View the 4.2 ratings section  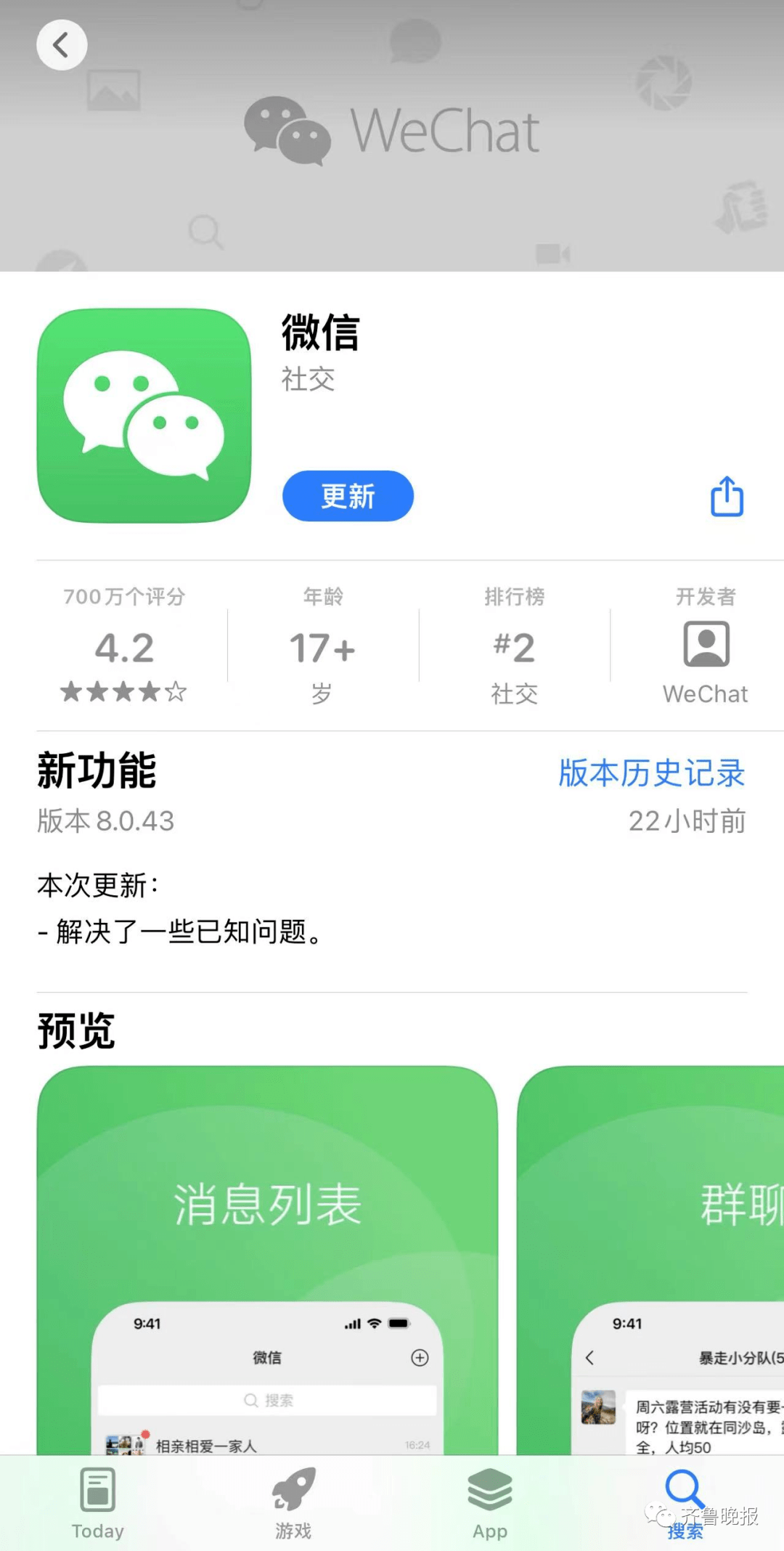pyautogui.click(x=124, y=648)
